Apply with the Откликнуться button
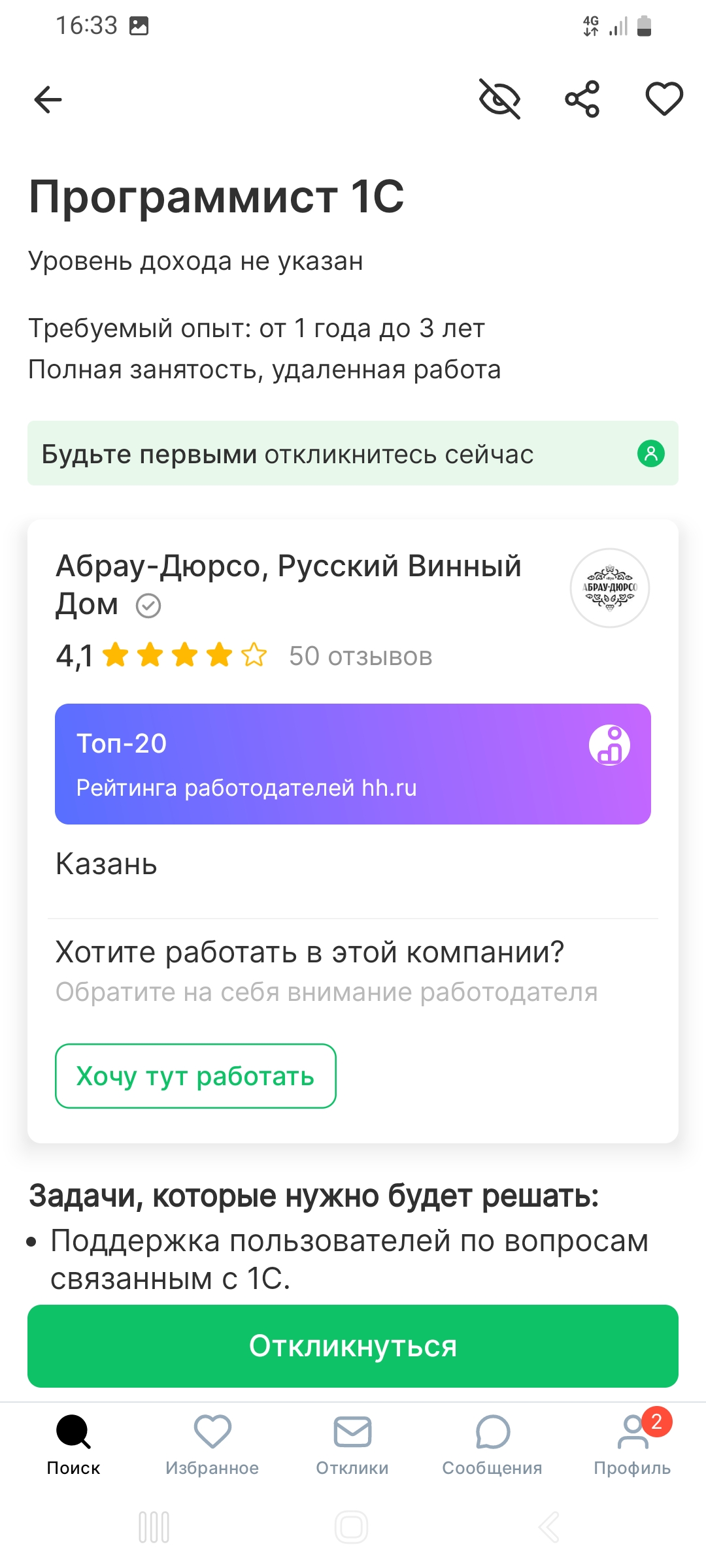706x1568 pixels. point(353,1346)
